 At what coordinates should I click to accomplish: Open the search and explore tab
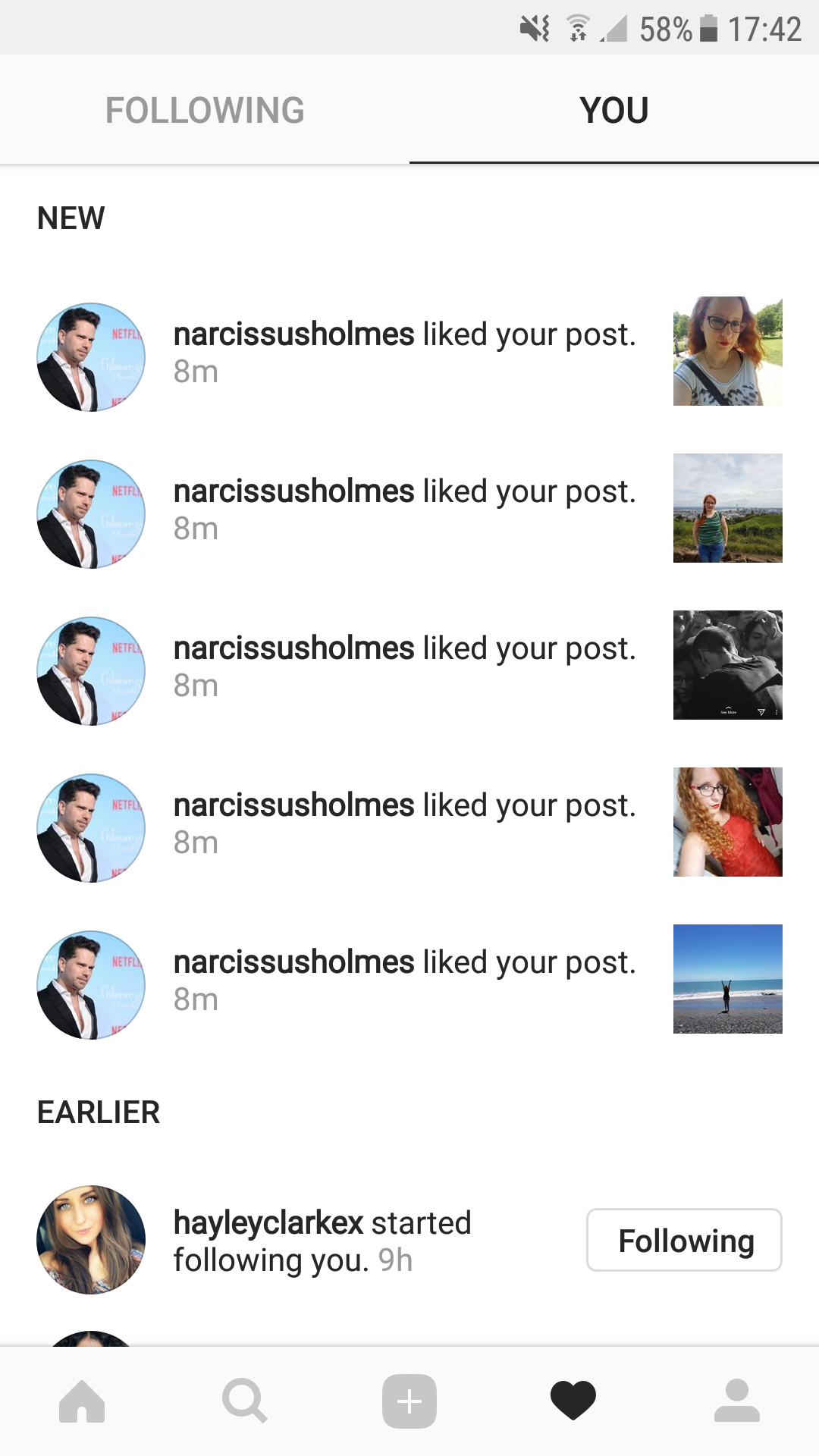[x=245, y=1401]
